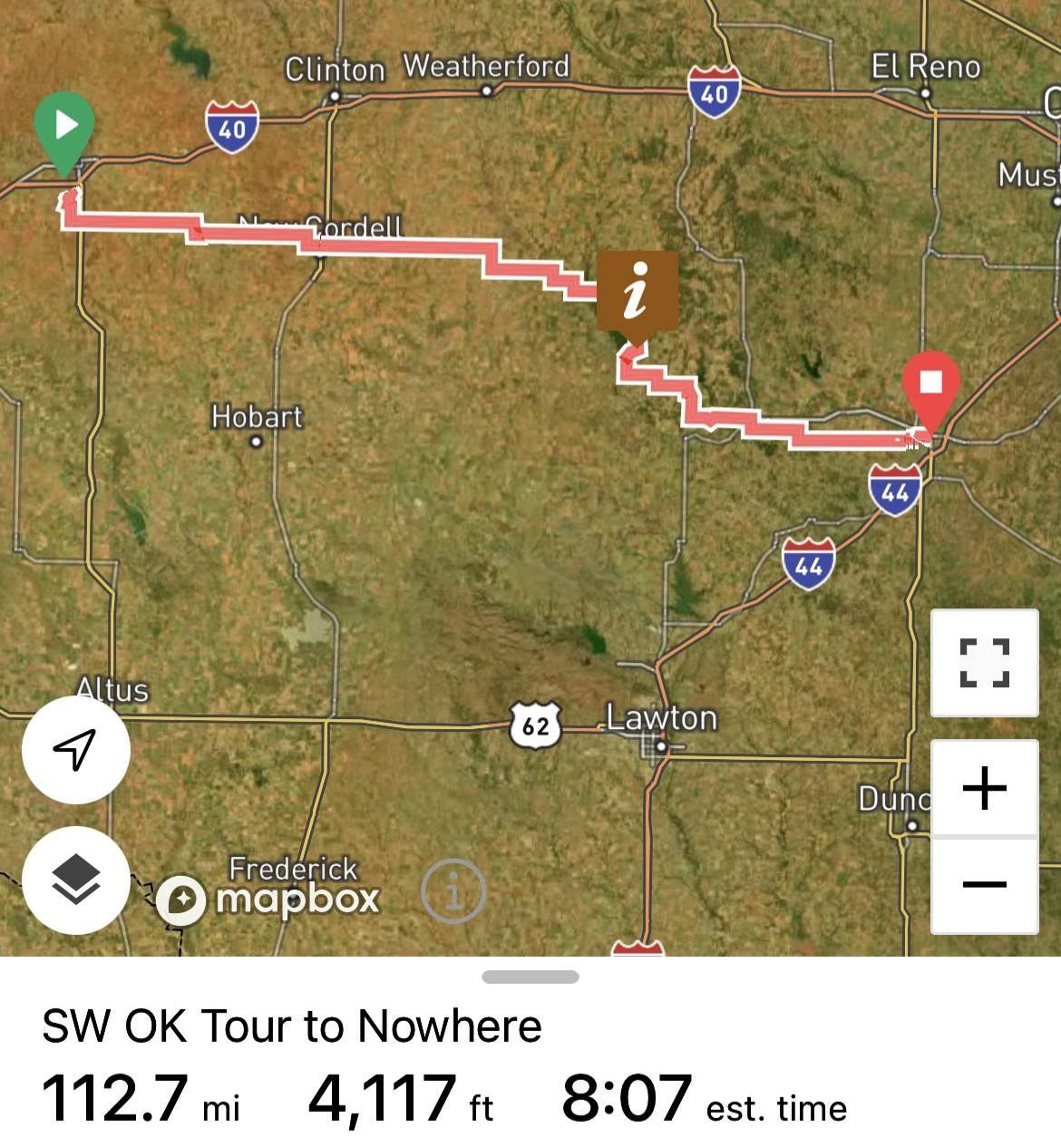The image size is (1061, 1148).
Task: Zoom in with the plus button
Action: (984, 787)
